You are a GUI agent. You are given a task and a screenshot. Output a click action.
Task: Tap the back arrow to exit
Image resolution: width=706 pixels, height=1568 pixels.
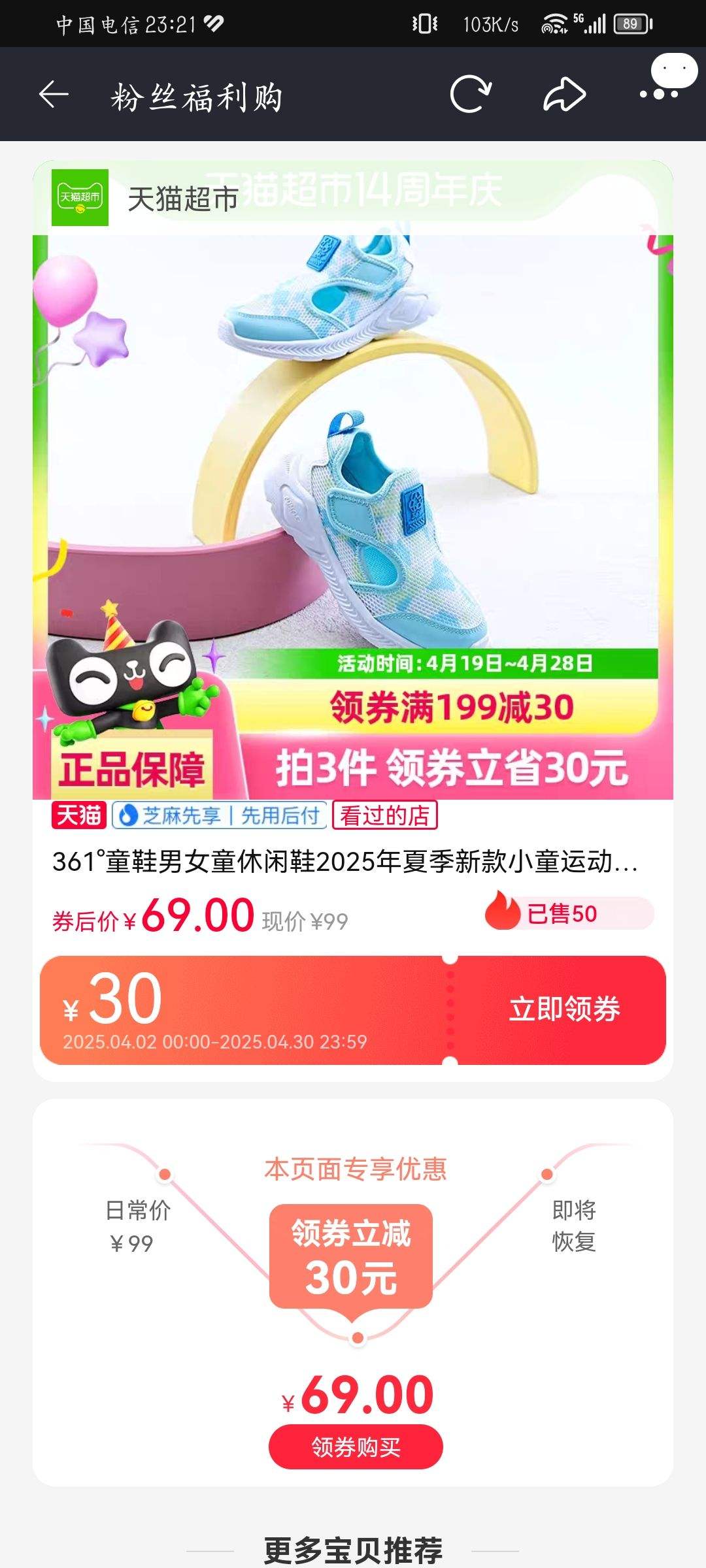tap(53, 95)
